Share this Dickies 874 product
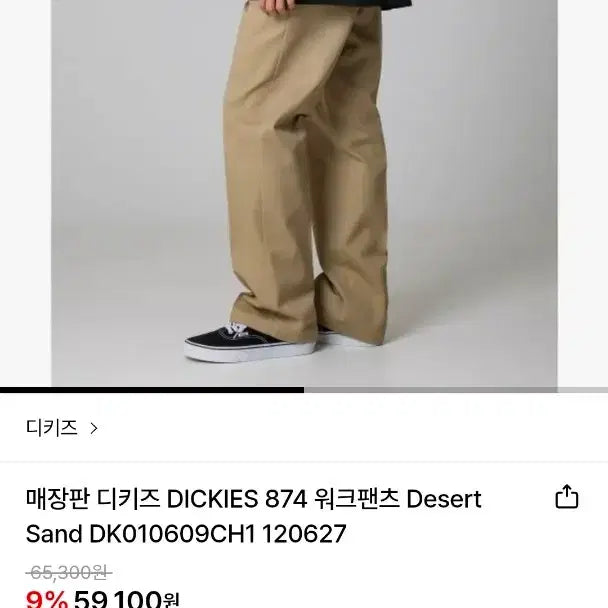Viewport: 608px width, 608px height. [x=567, y=497]
